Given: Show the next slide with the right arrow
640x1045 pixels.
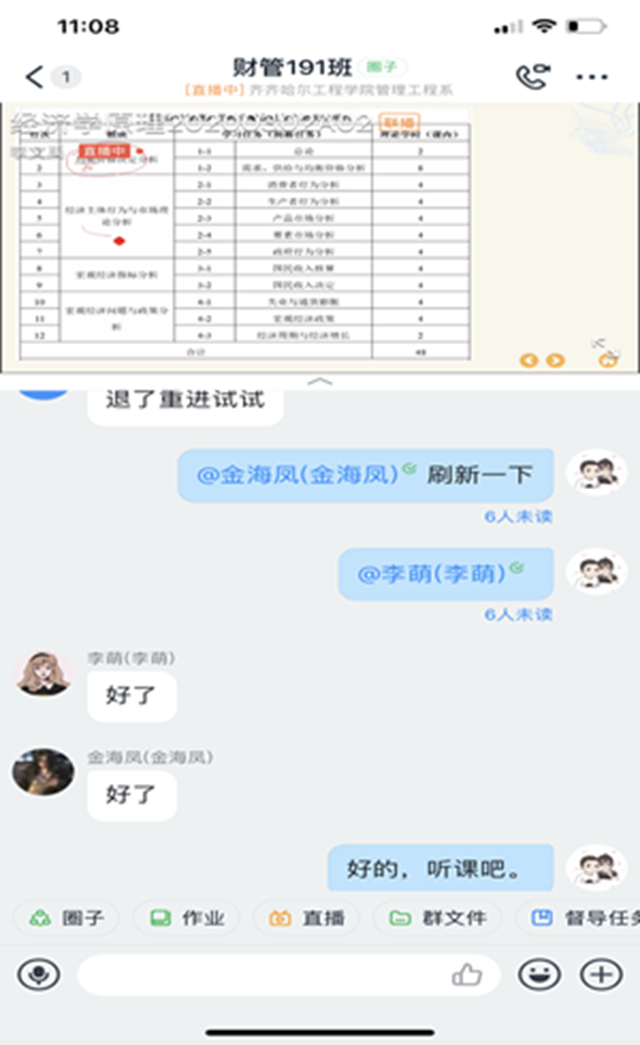Looking at the screenshot, I should coord(554,360).
